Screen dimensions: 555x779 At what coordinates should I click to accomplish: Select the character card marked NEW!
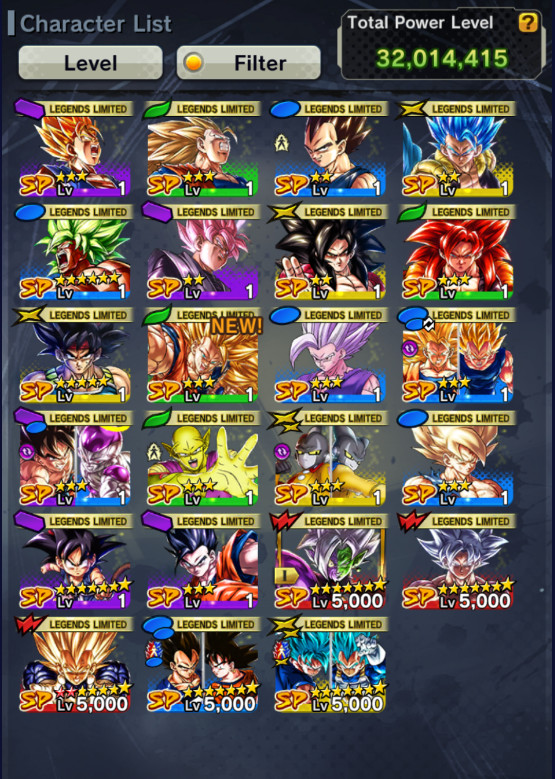pyautogui.click(x=202, y=355)
